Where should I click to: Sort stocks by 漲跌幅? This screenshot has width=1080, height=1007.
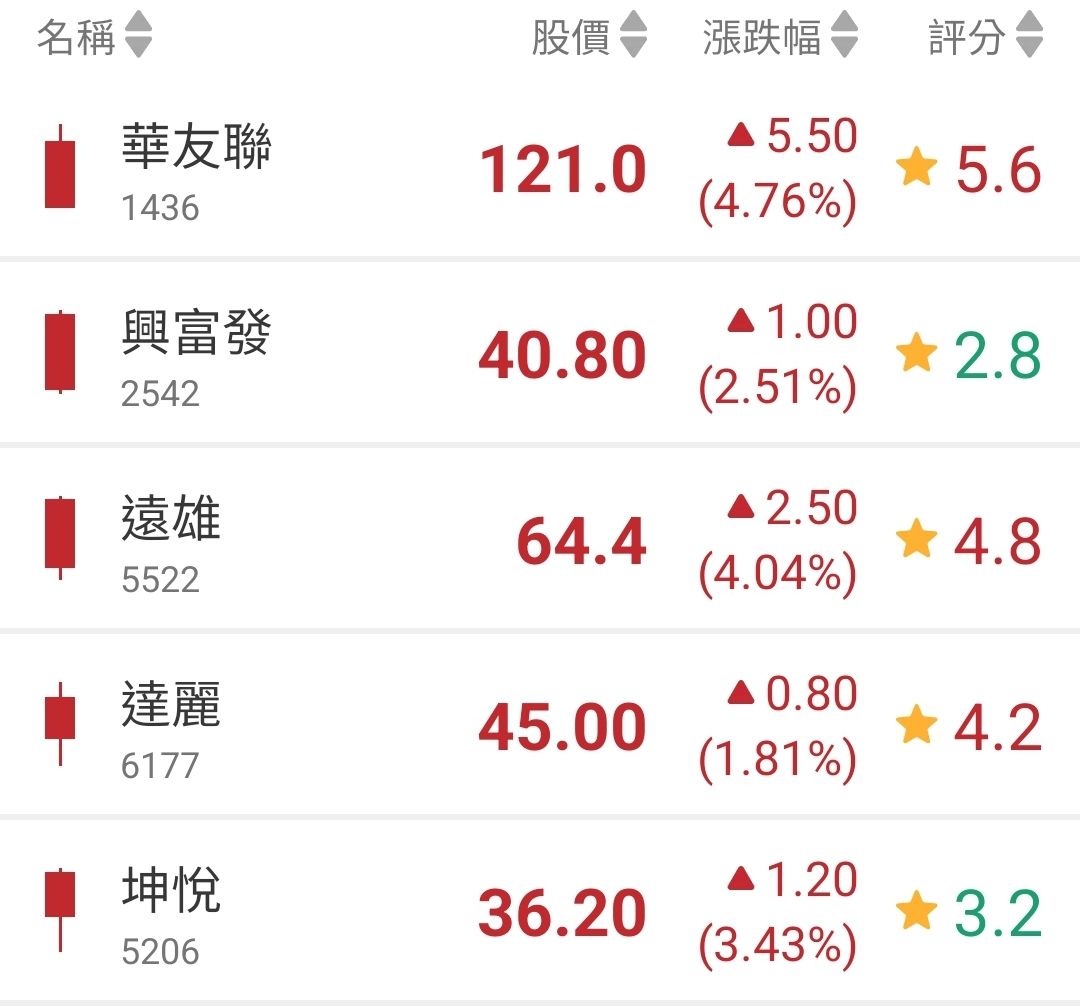780,36
